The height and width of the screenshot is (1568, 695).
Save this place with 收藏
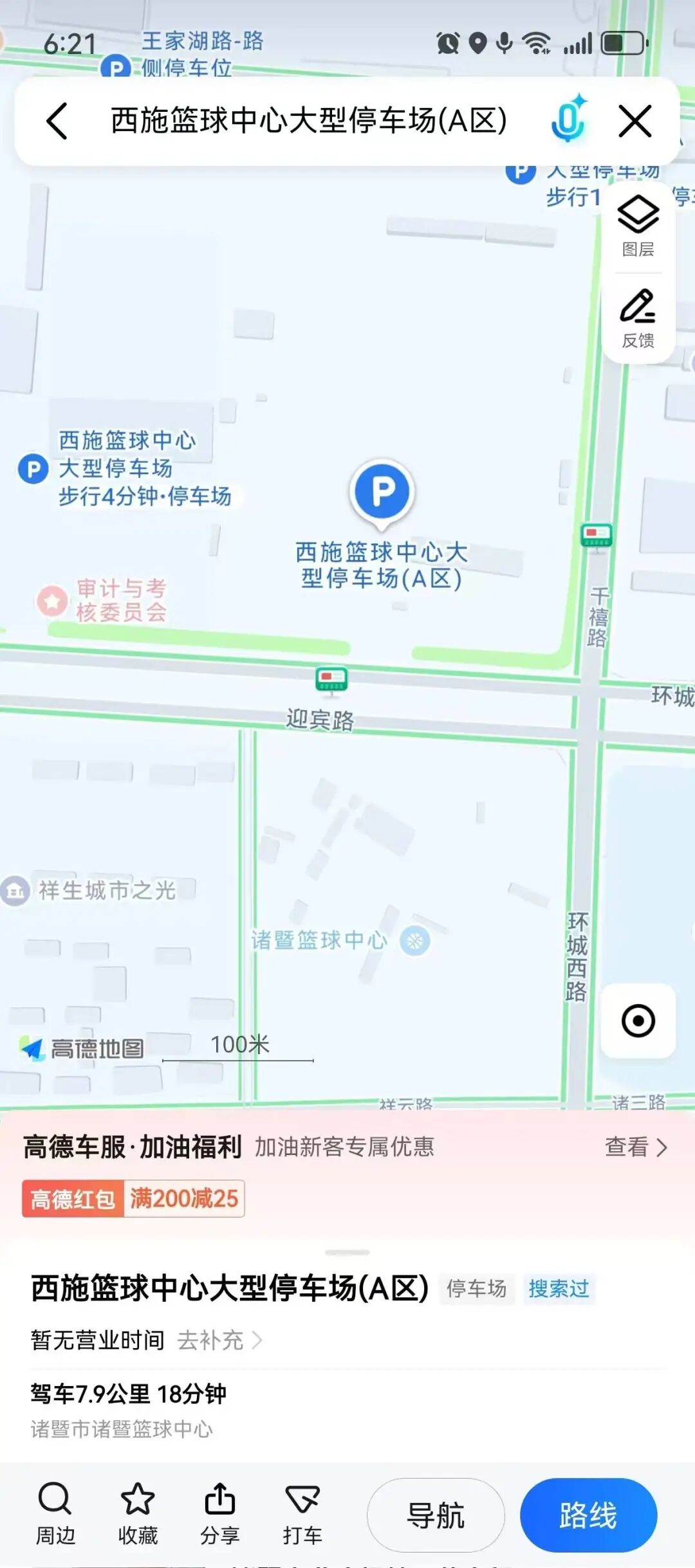pos(138,1514)
